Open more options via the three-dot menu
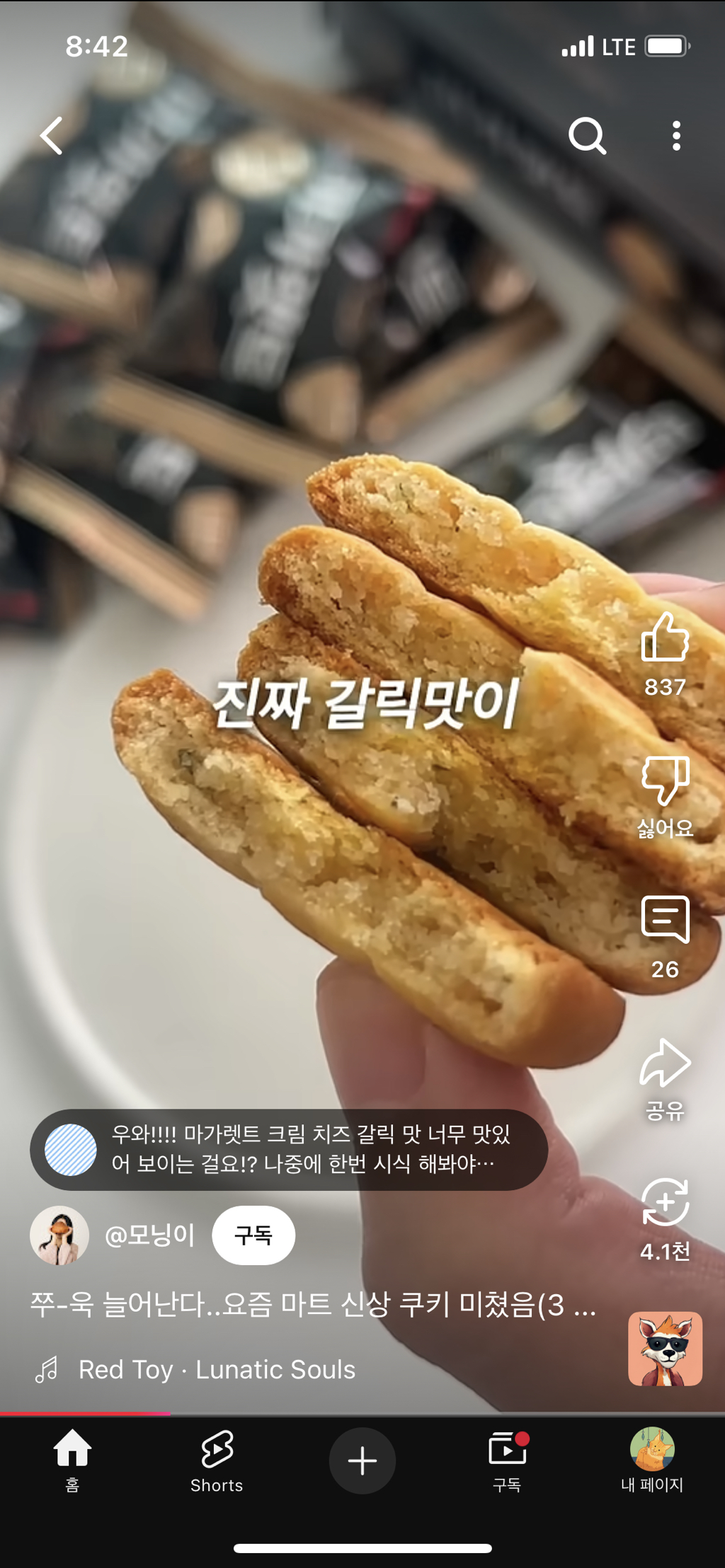This screenshot has width=725, height=1568. [x=676, y=137]
